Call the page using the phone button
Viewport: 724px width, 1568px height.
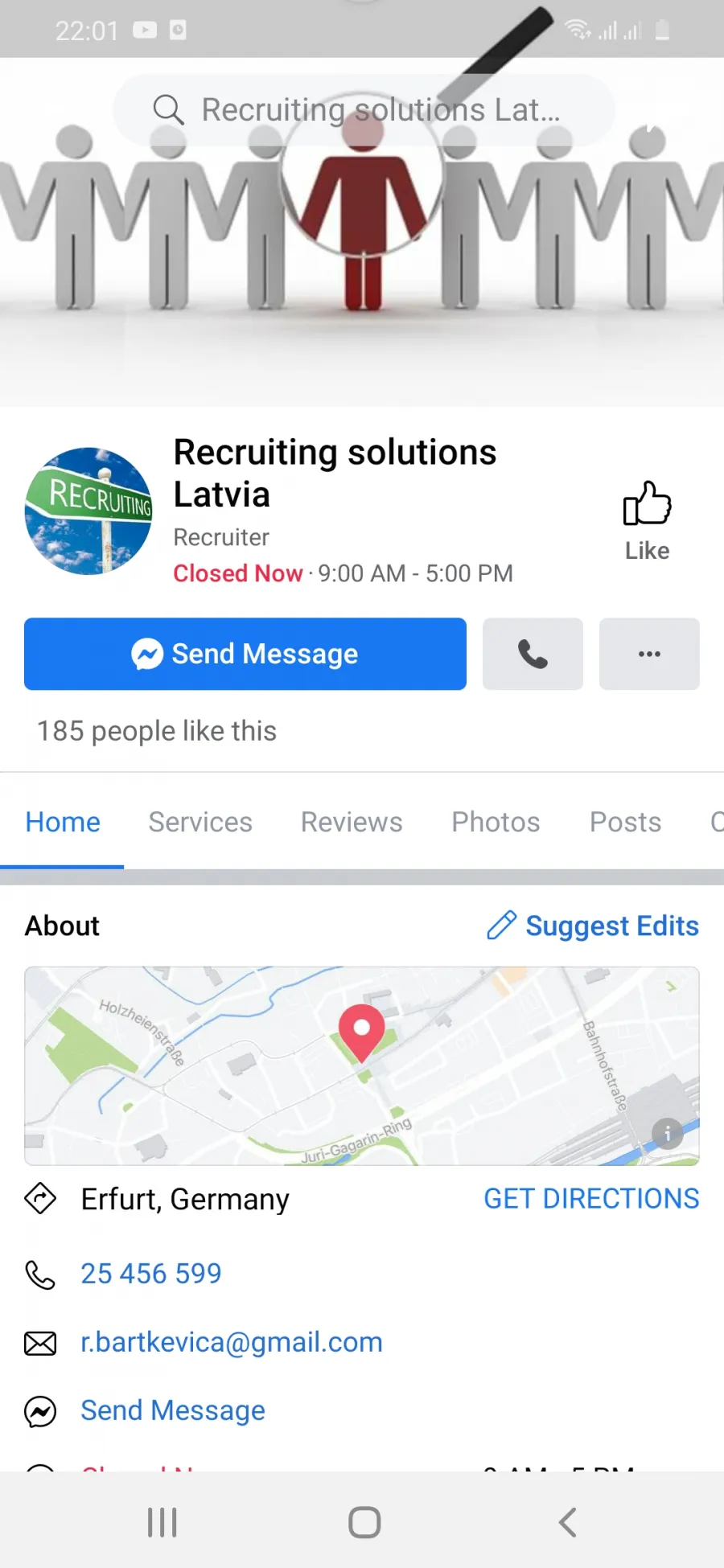(x=533, y=654)
